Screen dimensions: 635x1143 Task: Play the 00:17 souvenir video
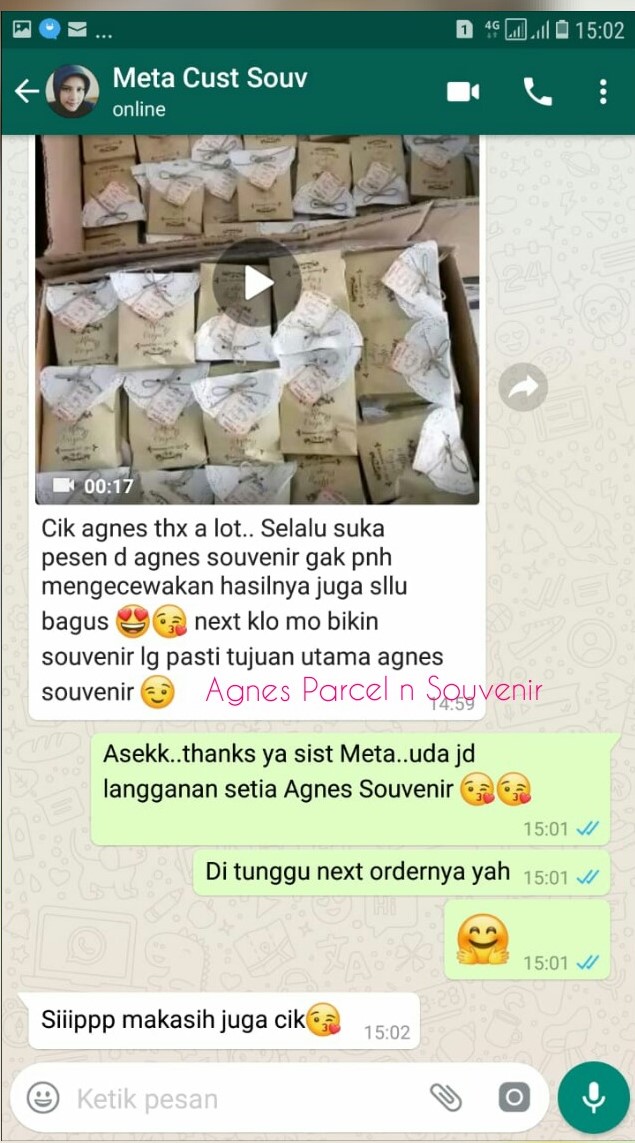click(x=257, y=284)
